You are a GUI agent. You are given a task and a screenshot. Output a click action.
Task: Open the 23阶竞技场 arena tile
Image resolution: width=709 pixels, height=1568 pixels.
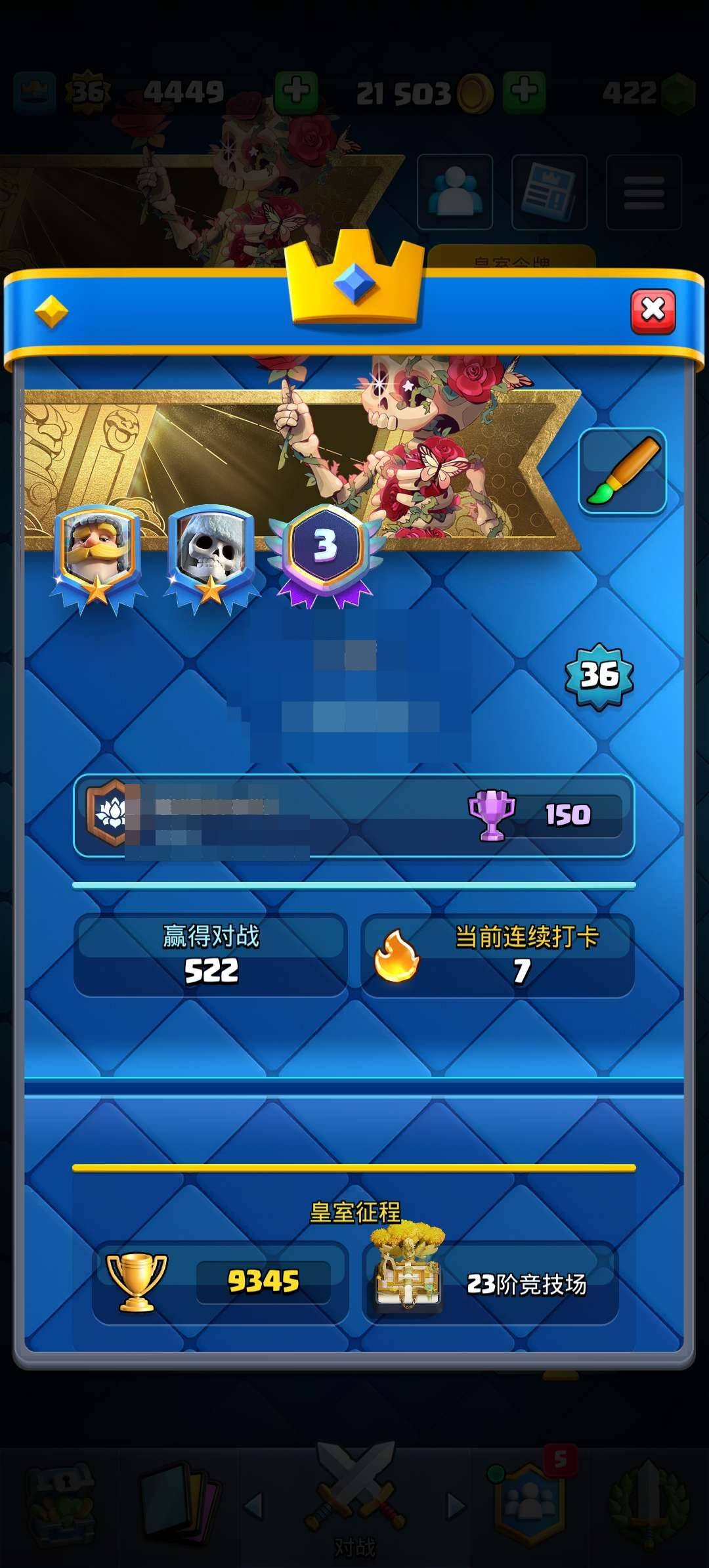[490, 1283]
